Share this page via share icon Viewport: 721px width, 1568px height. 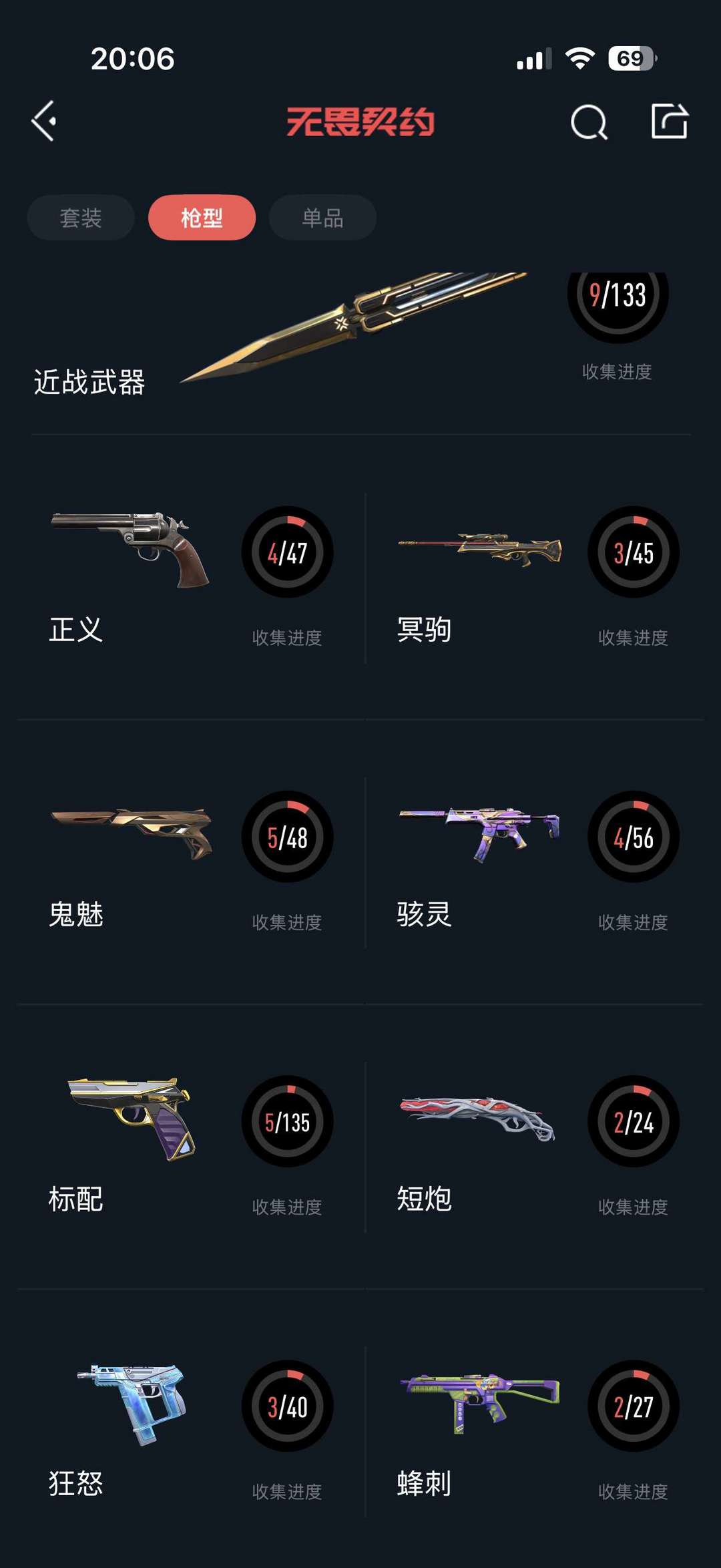point(669,122)
